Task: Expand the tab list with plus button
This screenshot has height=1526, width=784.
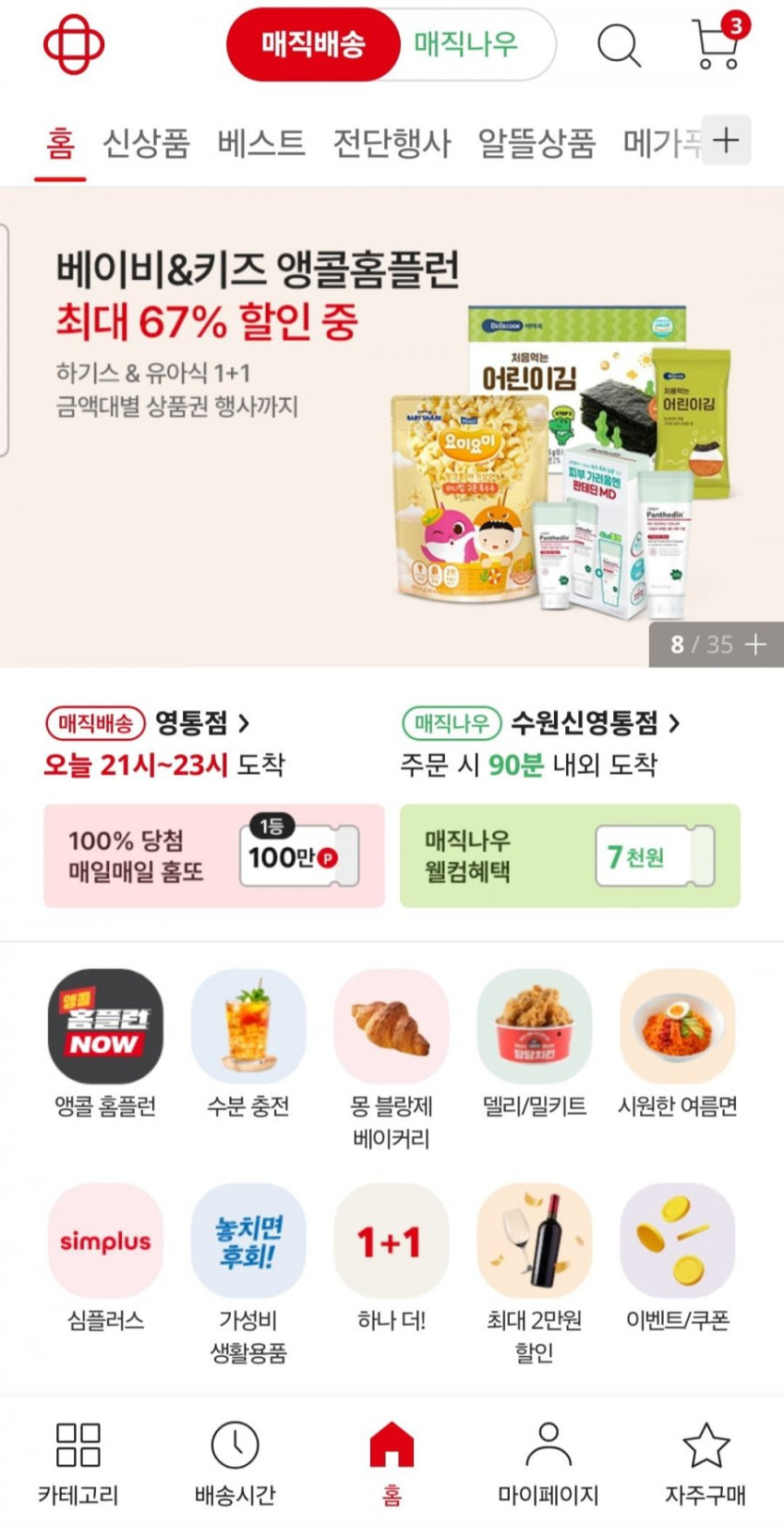Action: (726, 141)
